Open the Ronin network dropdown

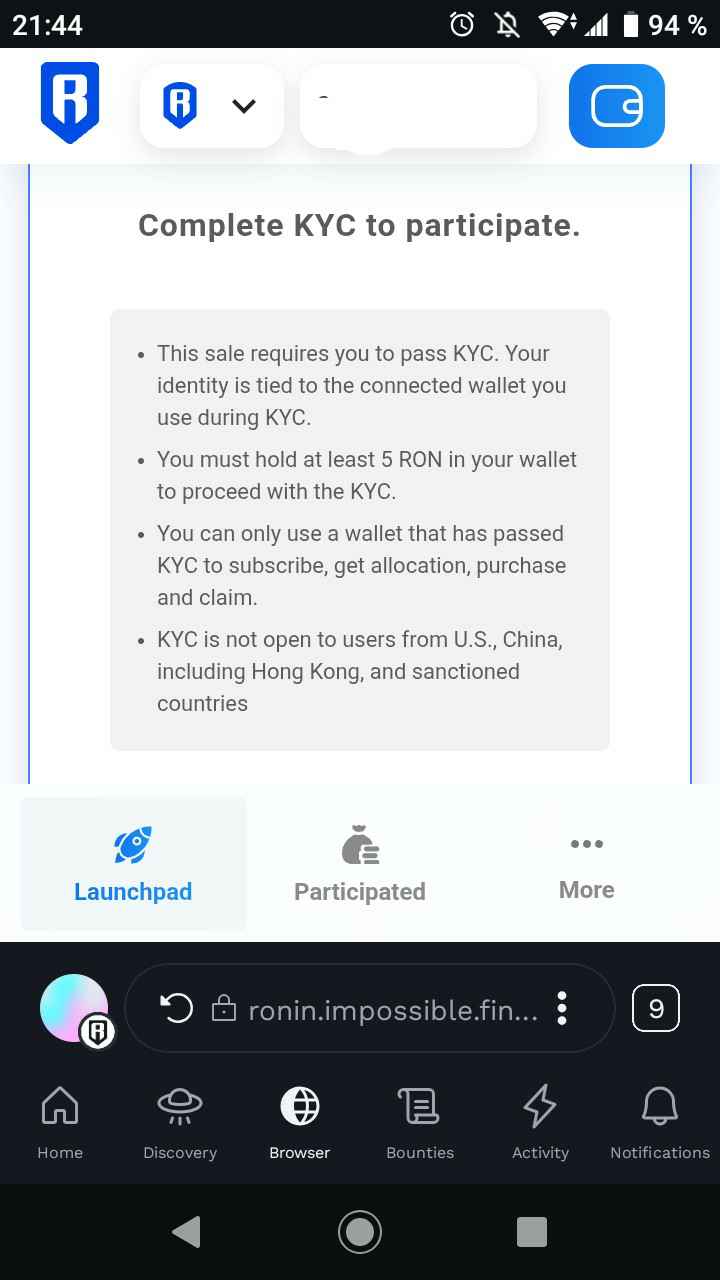(211, 105)
